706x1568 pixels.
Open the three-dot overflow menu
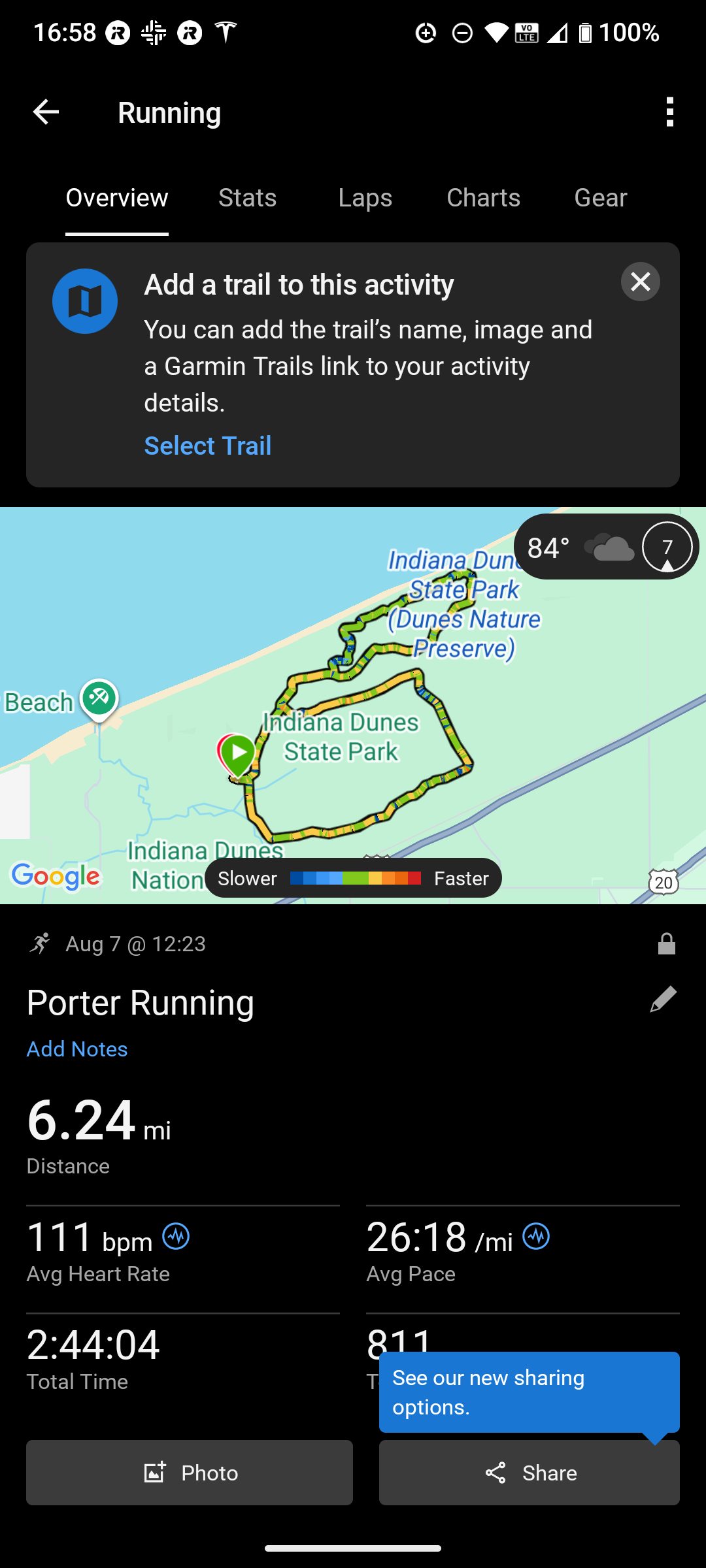(x=669, y=112)
